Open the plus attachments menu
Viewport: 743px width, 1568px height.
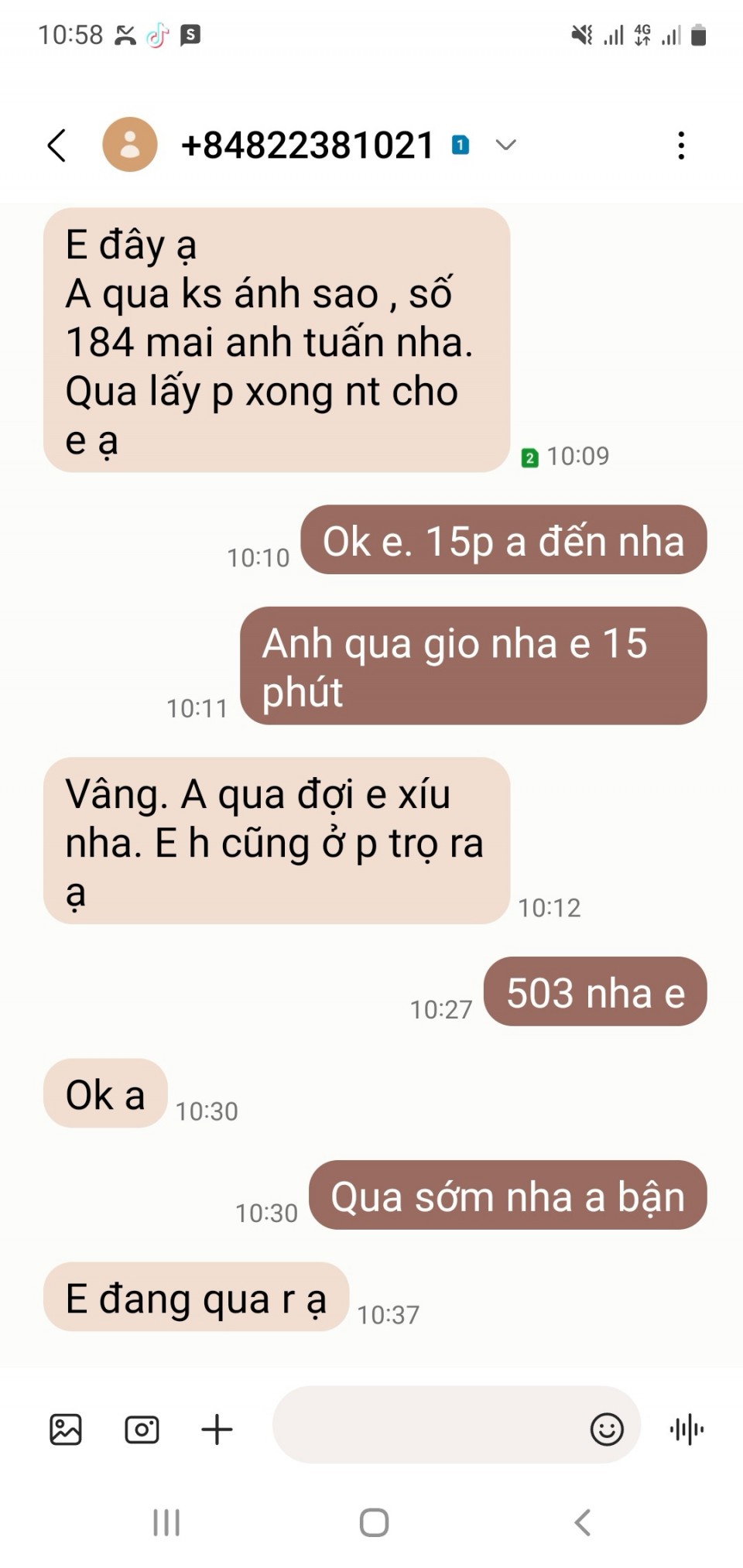tap(217, 1429)
